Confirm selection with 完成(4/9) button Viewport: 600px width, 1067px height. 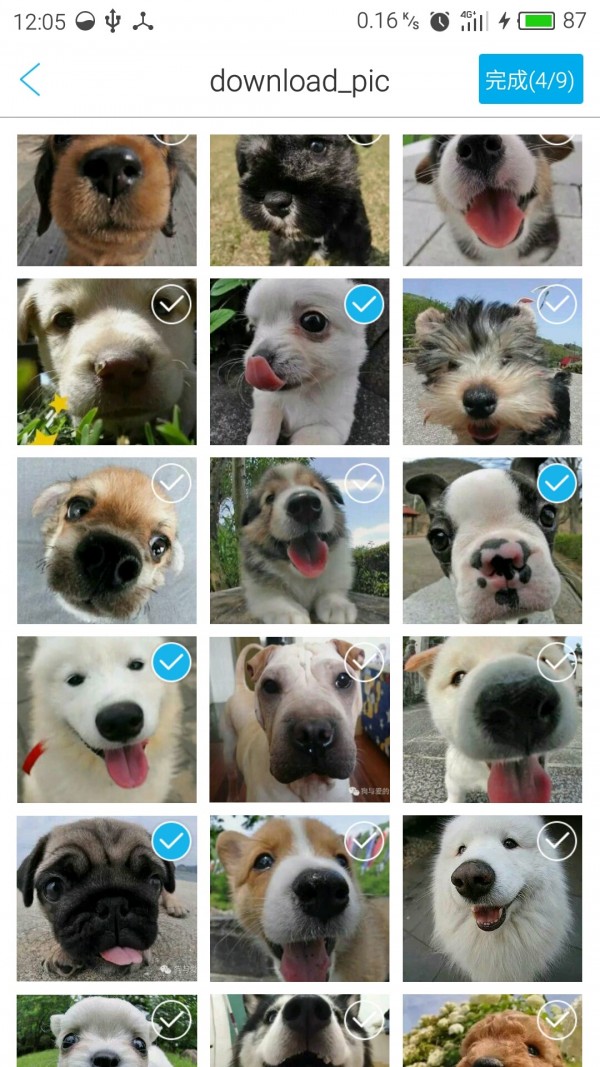530,80
